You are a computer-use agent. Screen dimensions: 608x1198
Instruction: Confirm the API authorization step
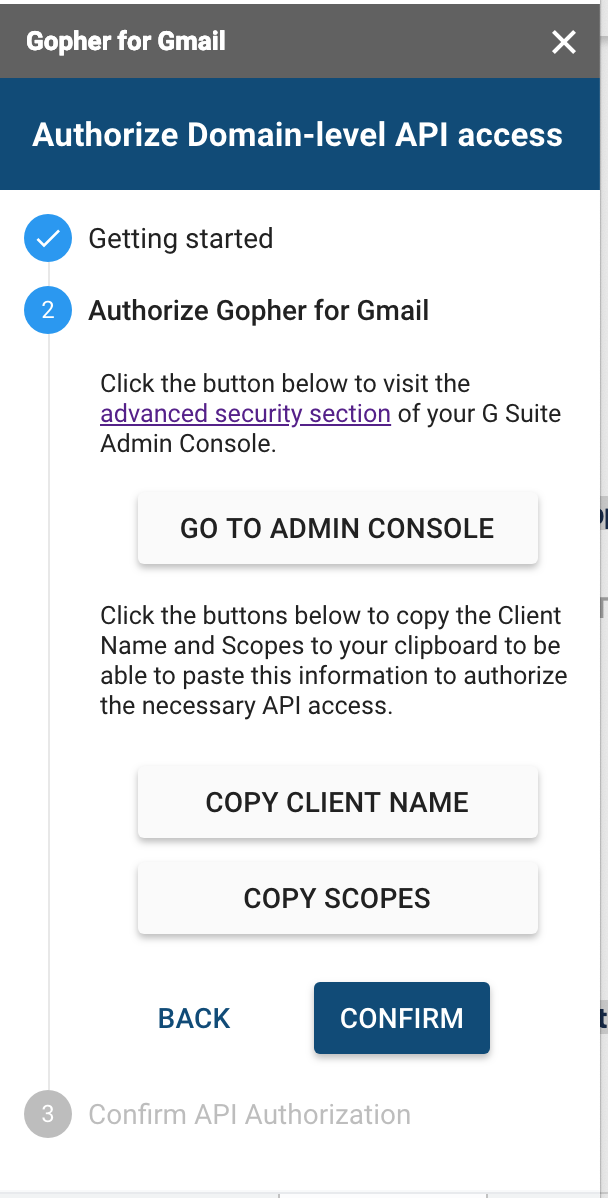pos(401,1018)
